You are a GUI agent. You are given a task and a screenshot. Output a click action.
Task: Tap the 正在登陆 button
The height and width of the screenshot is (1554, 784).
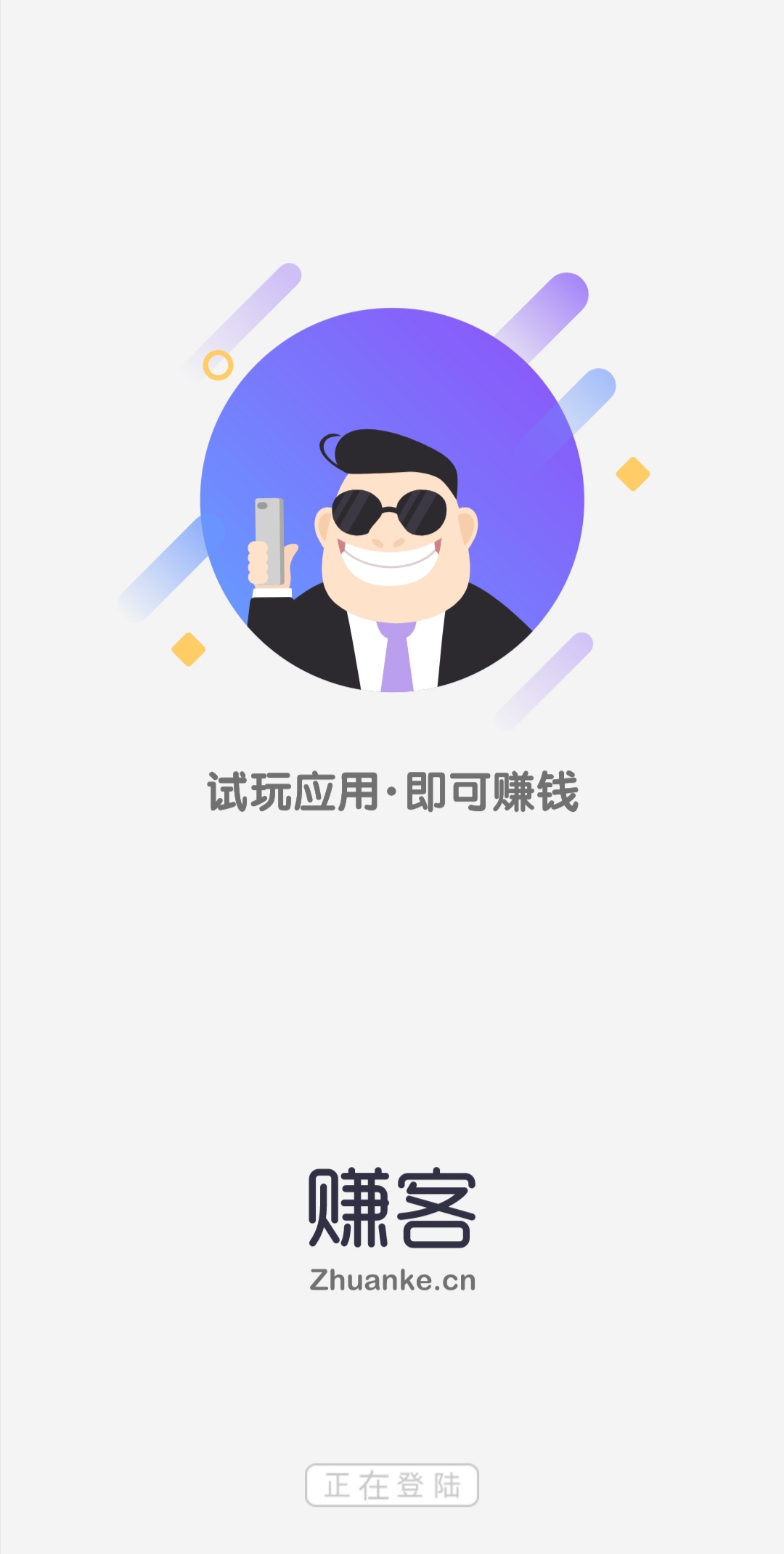point(392,1485)
